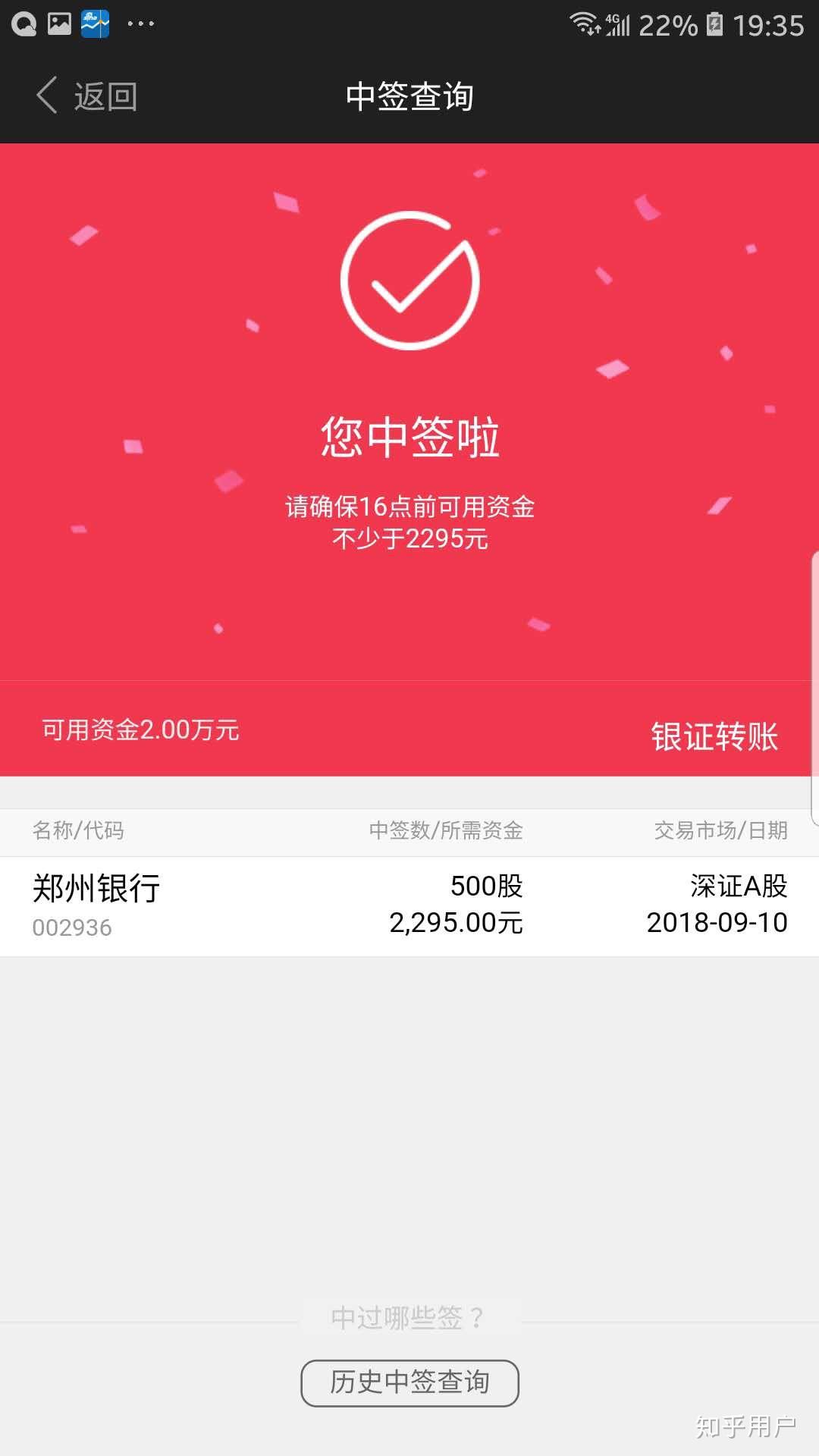Open the 郑州银行 002936 winning record
Image resolution: width=819 pixels, height=1456 pixels.
(x=409, y=905)
